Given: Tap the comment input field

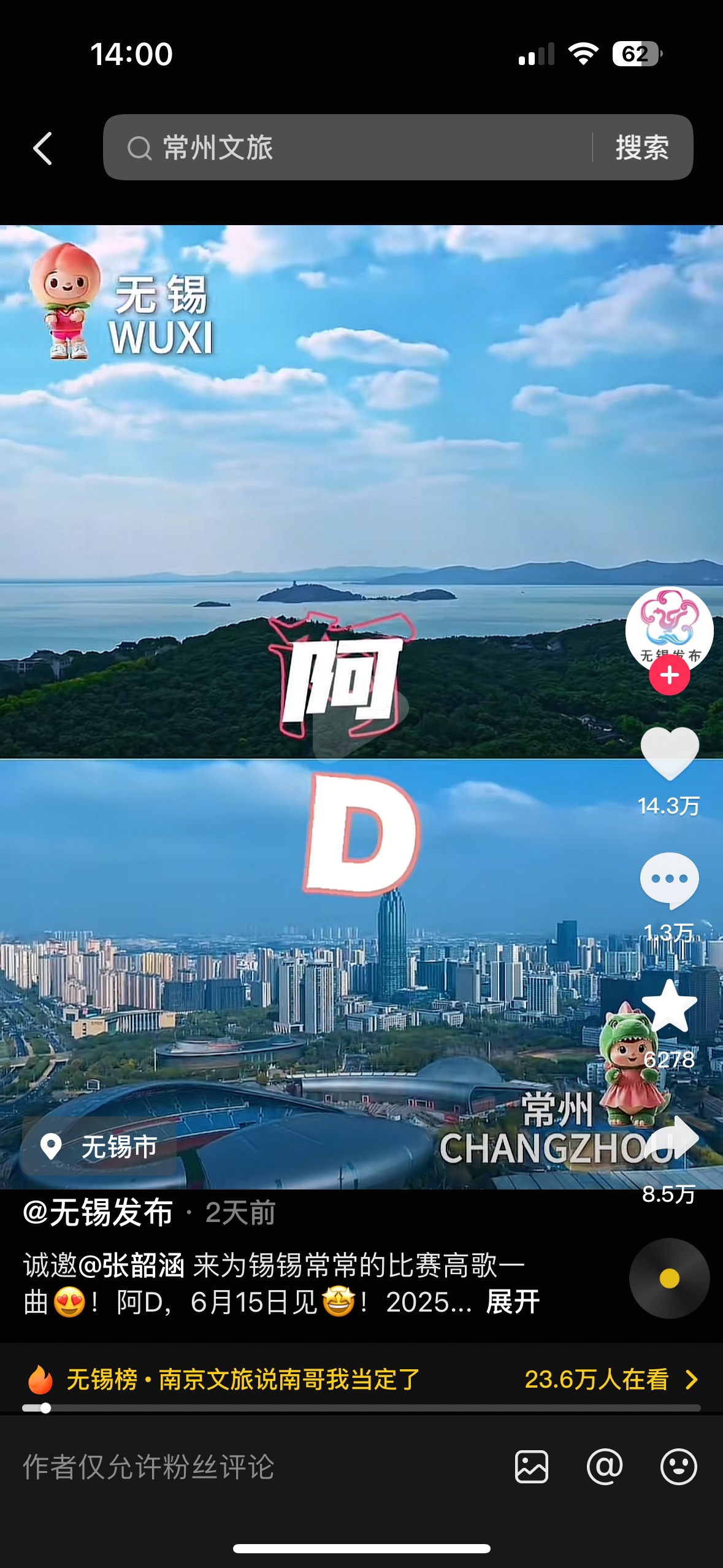Looking at the screenshot, I should [245, 1467].
